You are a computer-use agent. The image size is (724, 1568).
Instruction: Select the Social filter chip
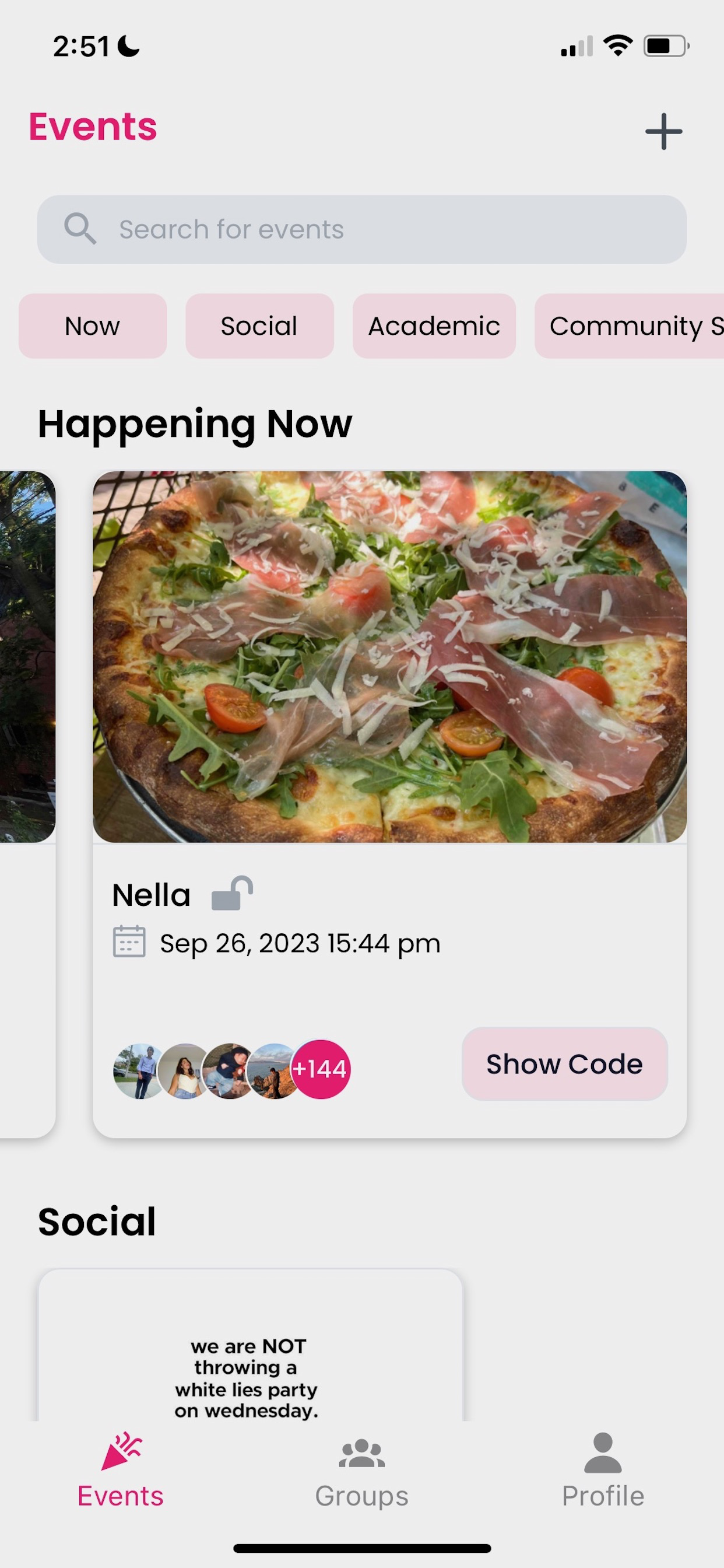(x=259, y=326)
